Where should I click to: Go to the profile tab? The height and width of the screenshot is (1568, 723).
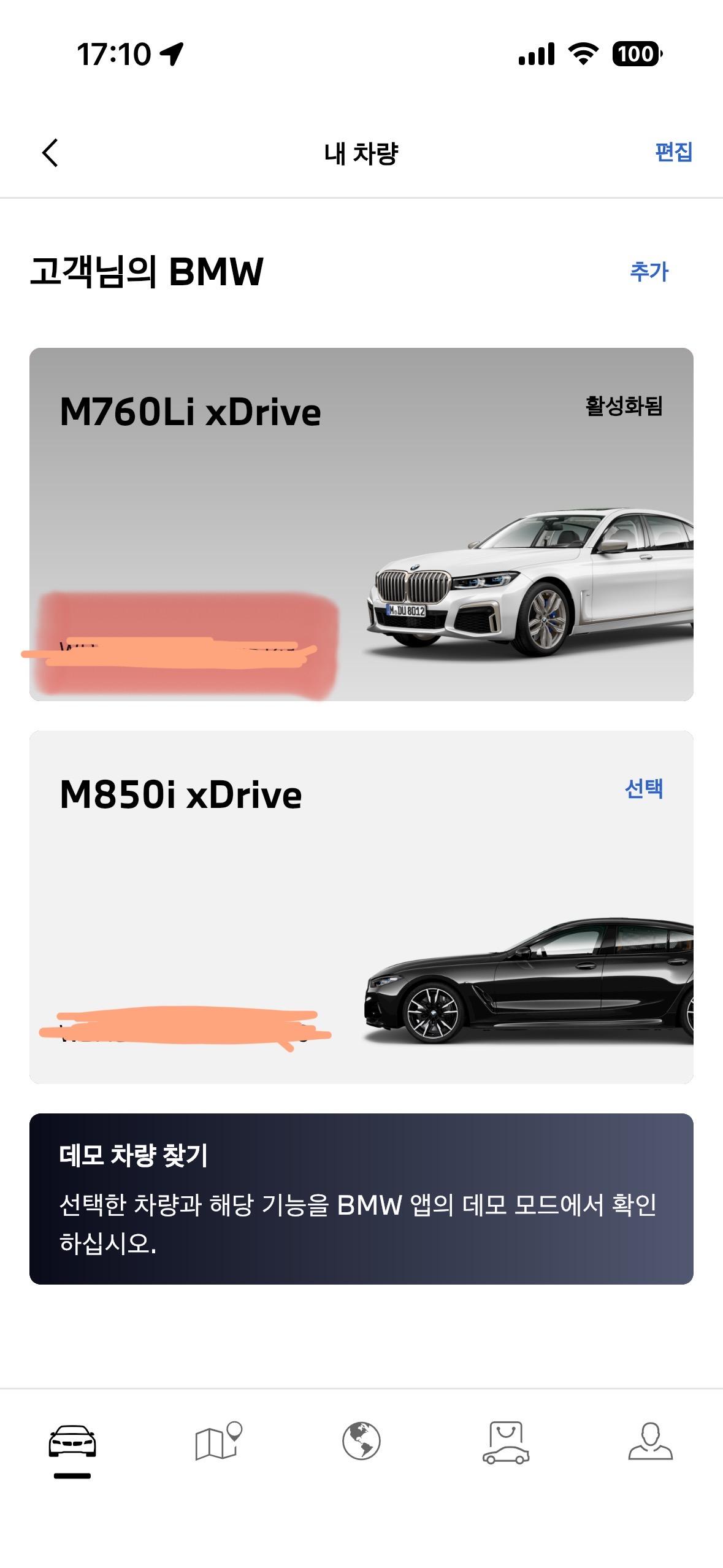click(650, 1442)
